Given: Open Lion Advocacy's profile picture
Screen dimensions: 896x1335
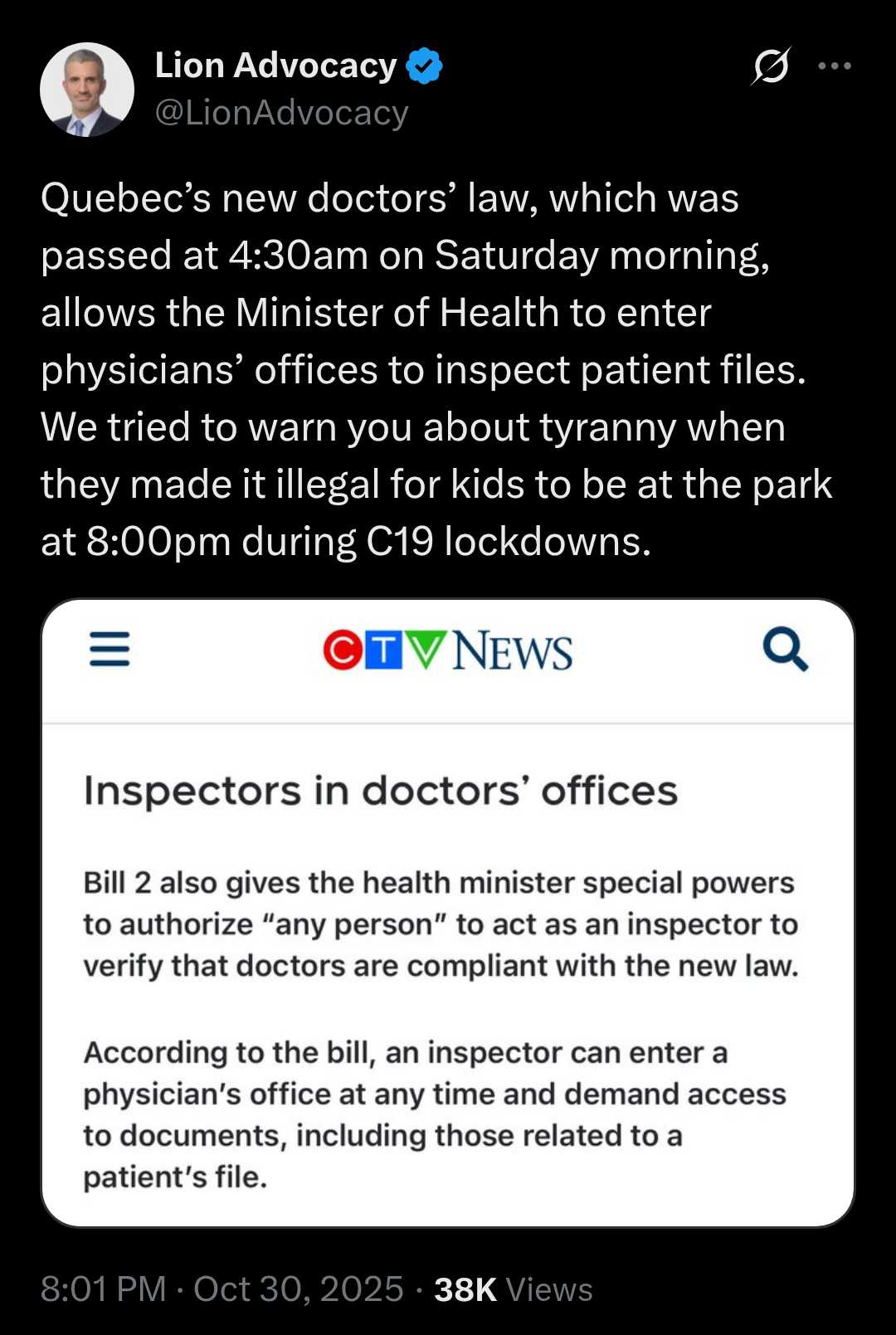Looking at the screenshot, I should (87, 90).
